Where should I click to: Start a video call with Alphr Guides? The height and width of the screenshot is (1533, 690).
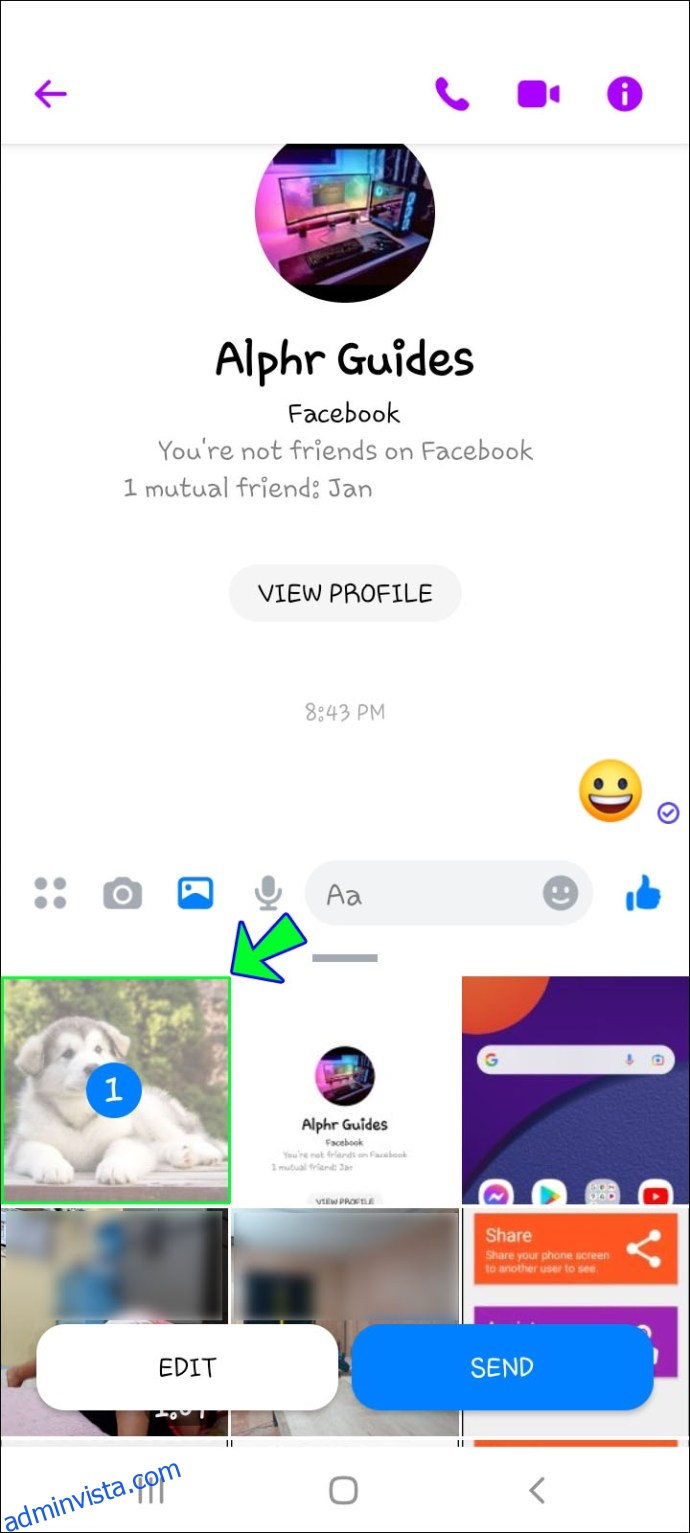coord(538,94)
